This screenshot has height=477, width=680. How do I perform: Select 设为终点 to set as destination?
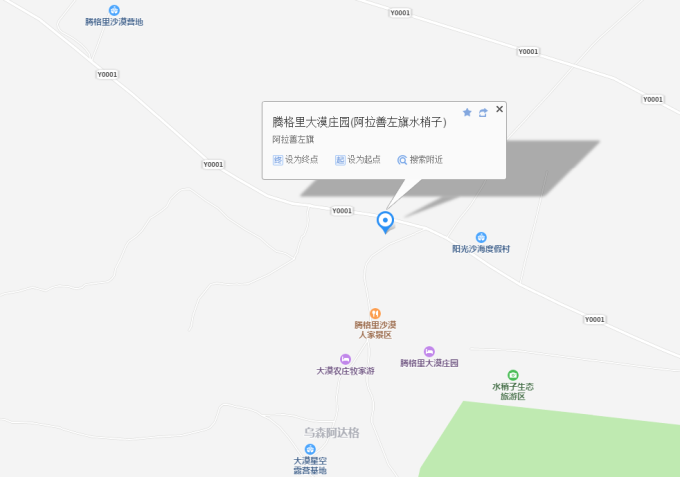[x=295, y=160]
